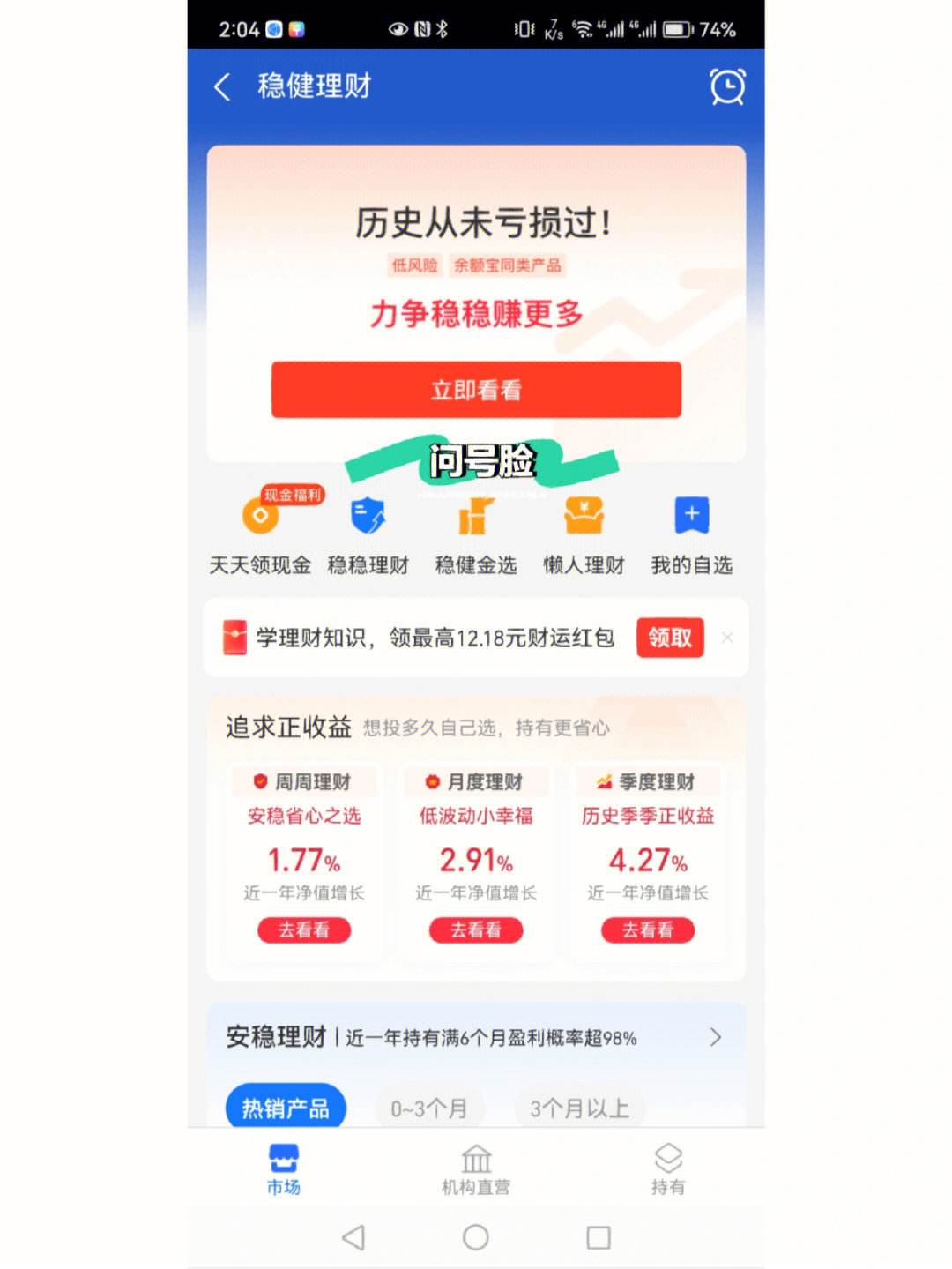Image resolution: width=952 pixels, height=1269 pixels.
Task: Go back from 稳健理财 page
Action: [222, 86]
